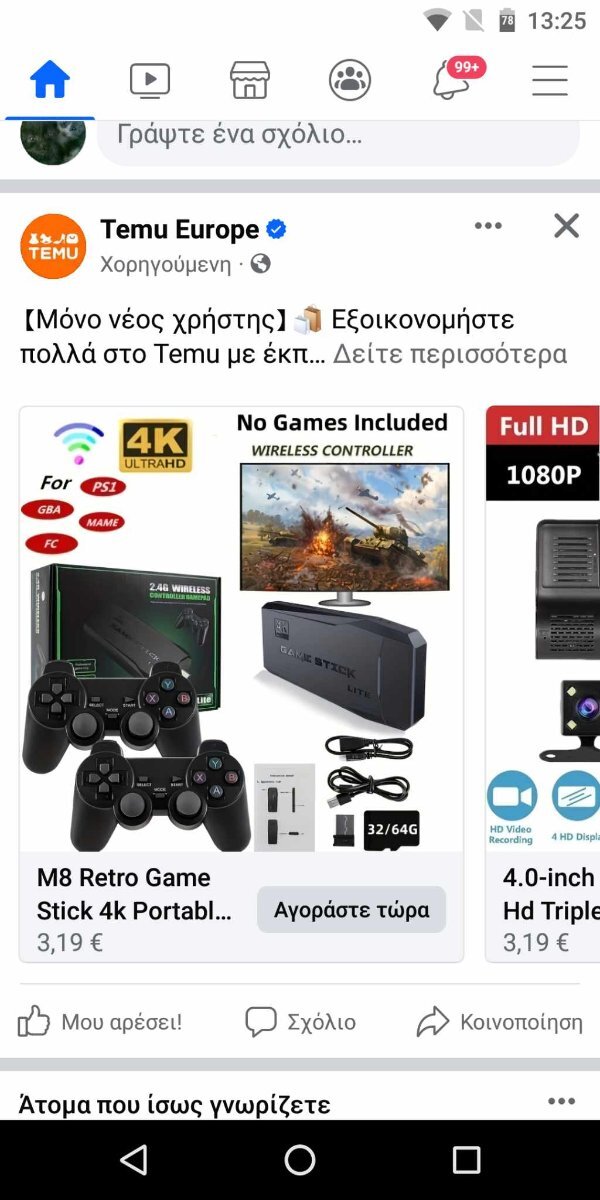This screenshot has width=600, height=1200.
Task: Open options for Άτομα που ίσως γνωρίζετε
Action: [x=562, y=1102]
